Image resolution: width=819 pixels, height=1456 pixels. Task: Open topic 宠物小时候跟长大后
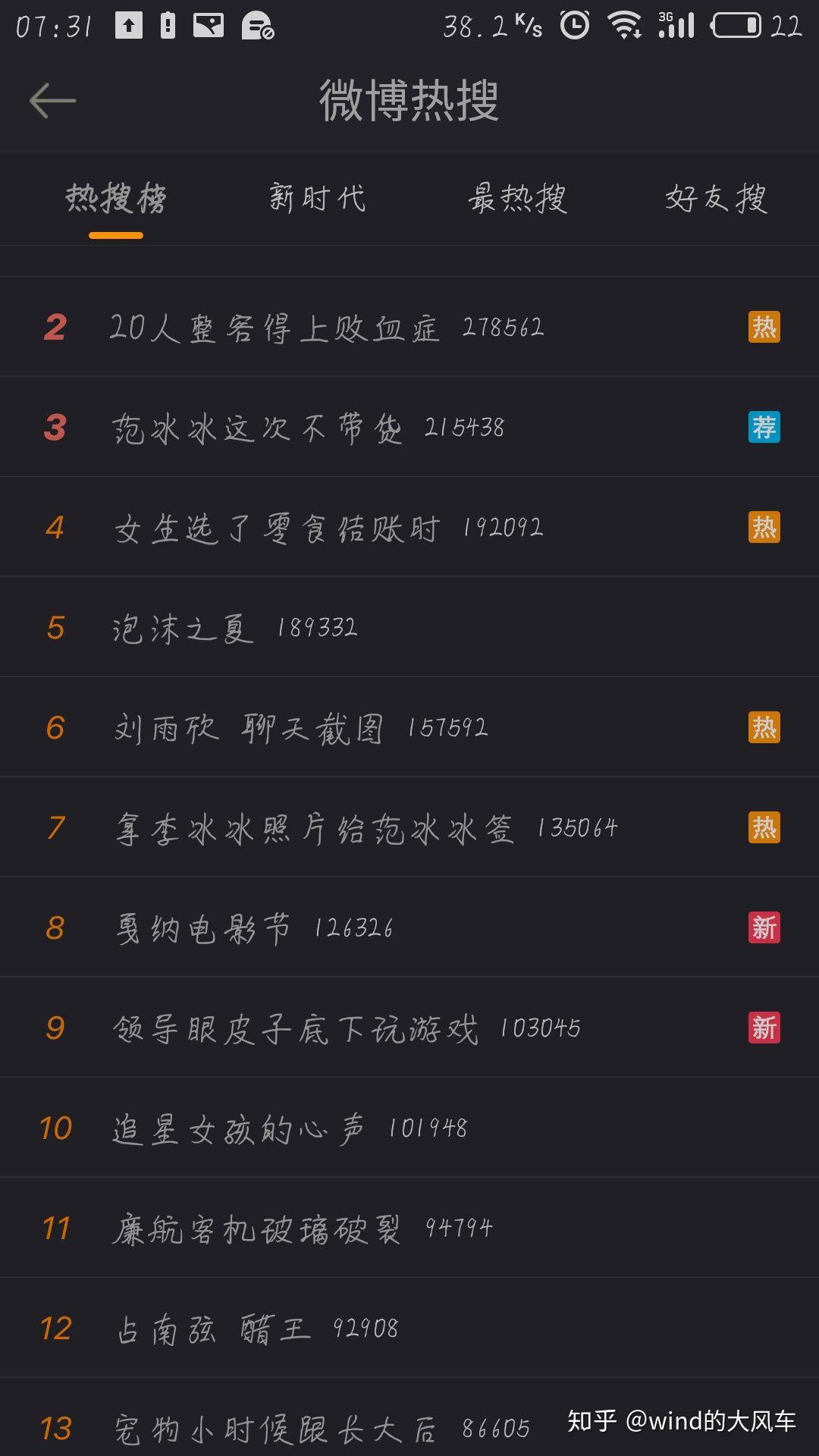pyautogui.click(x=275, y=1429)
